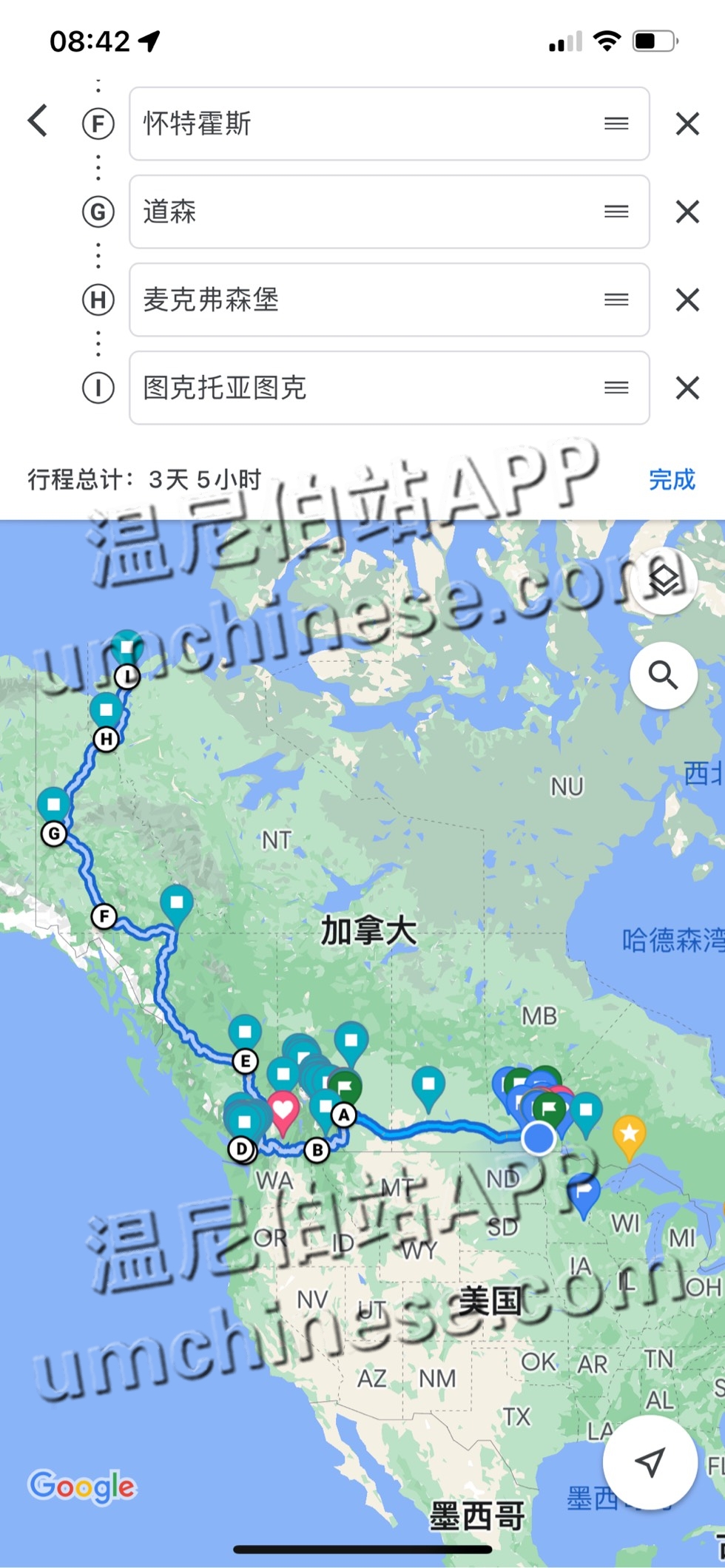Viewport: 725px width, 1568px height.
Task: Select waypoint B marker on the map
Action: pyautogui.click(x=317, y=1151)
